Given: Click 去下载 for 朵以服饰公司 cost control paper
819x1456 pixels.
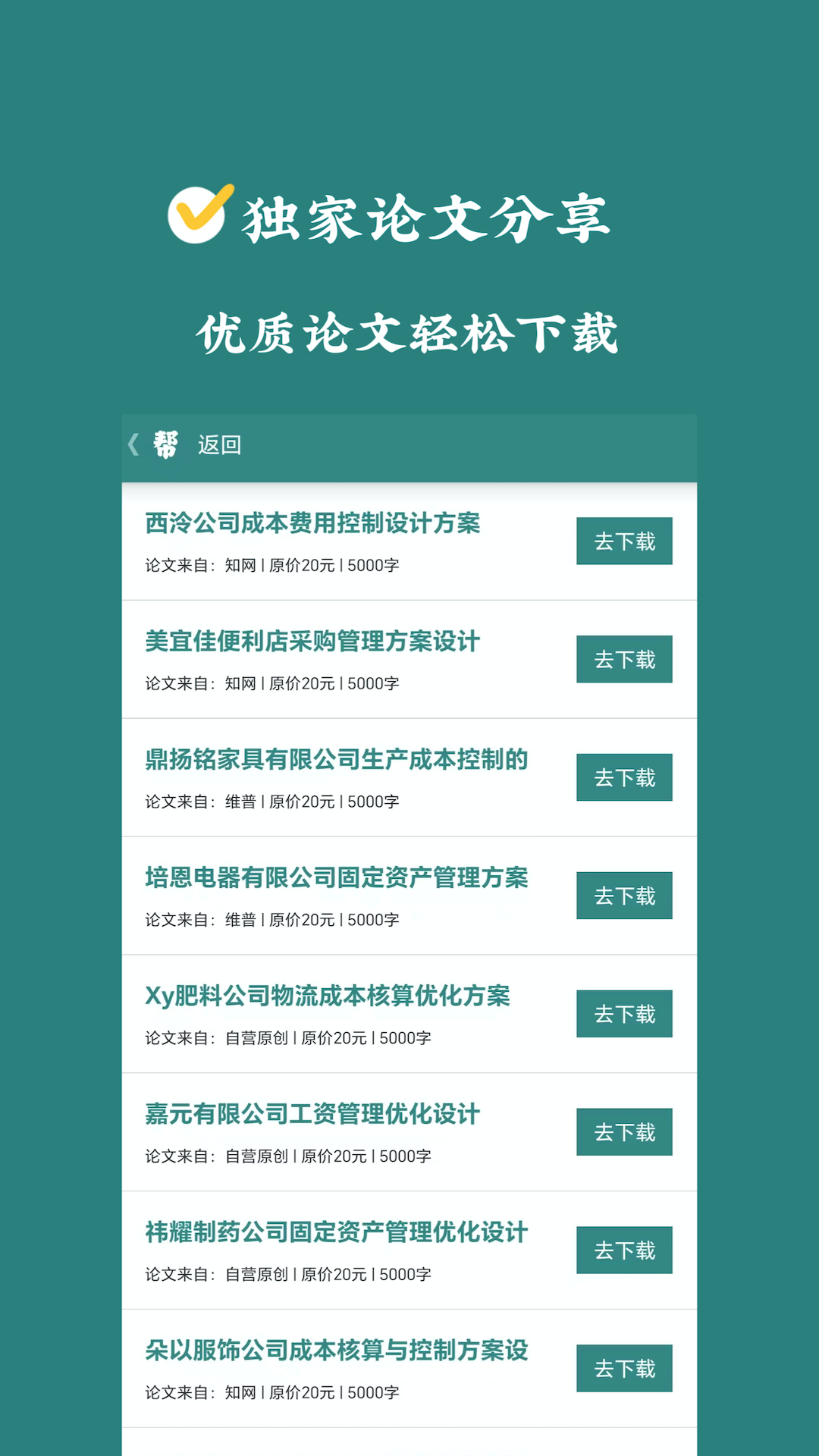Looking at the screenshot, I should pyautogui.click(x=624, y=1368).
